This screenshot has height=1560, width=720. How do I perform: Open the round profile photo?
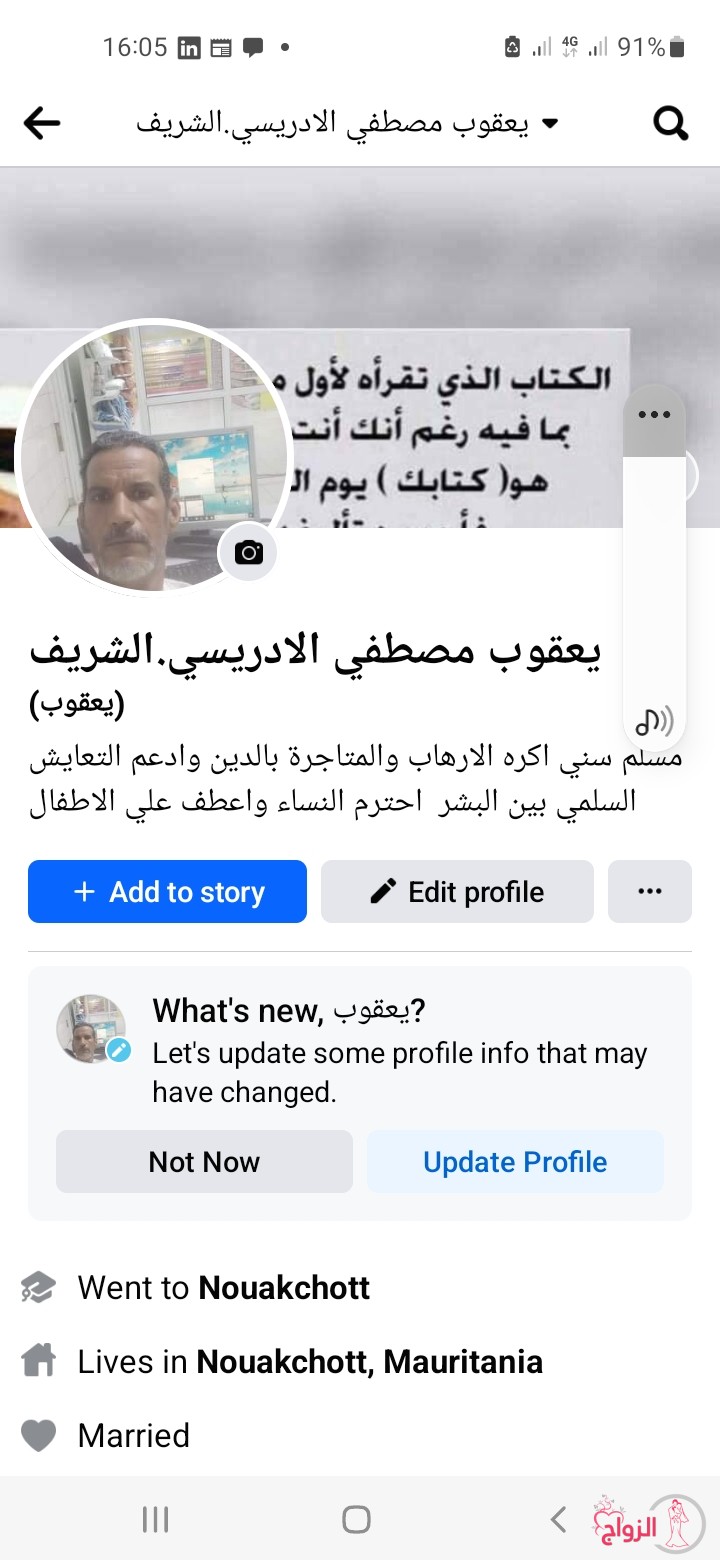pyautogui.click(x=152, y=458)
